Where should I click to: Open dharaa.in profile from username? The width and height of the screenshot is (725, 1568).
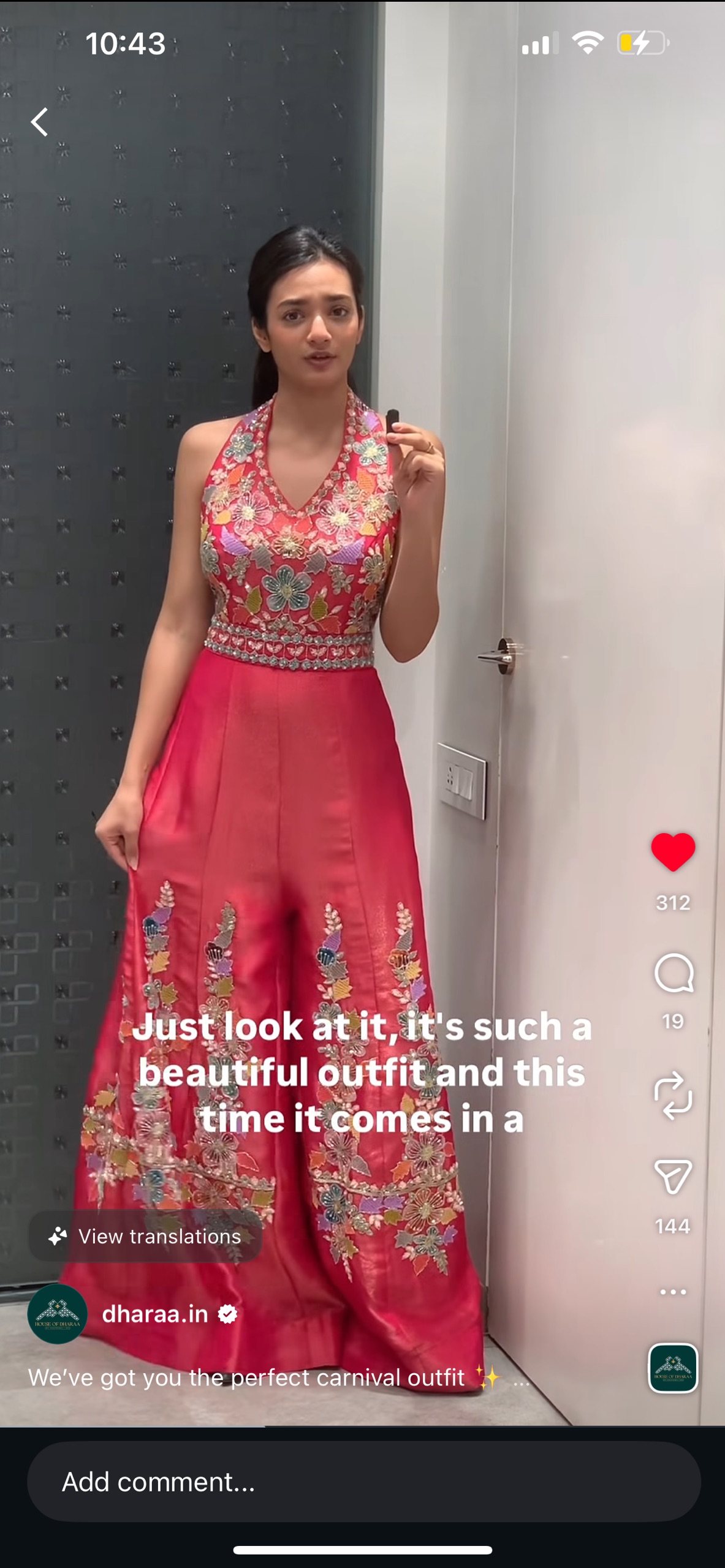[154, 1314]
